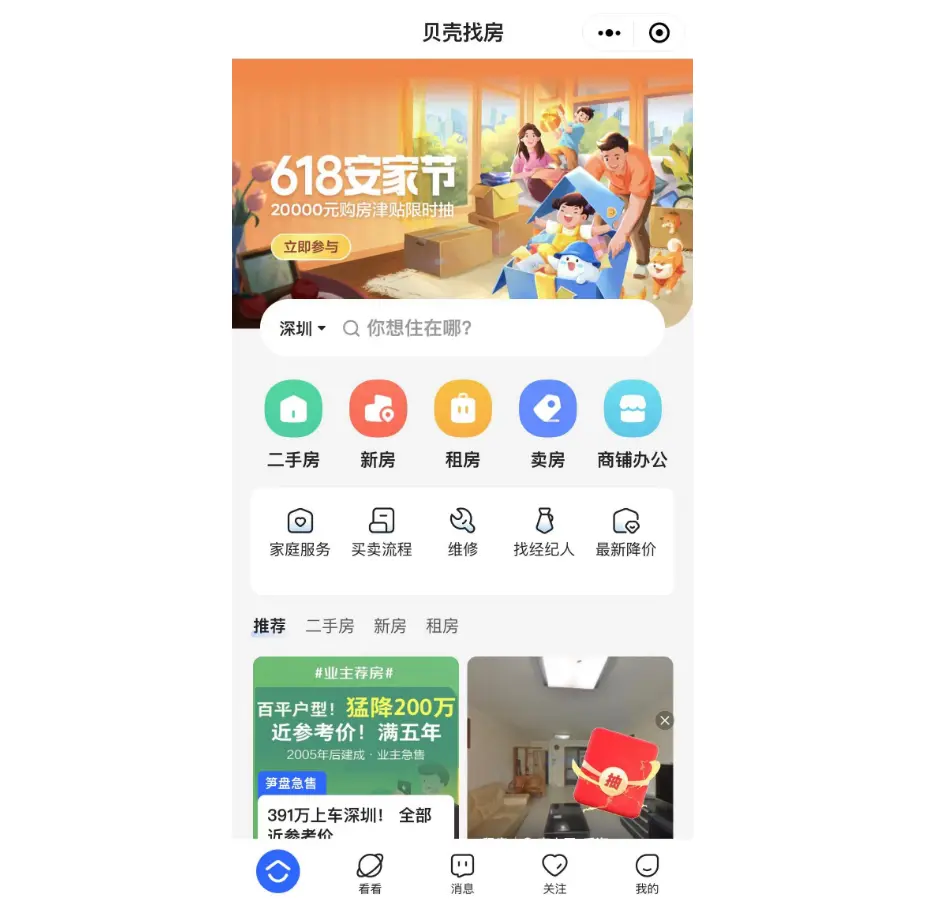Switch to the 二手房 feed tab
925x918 pixels.
[330, 626]
